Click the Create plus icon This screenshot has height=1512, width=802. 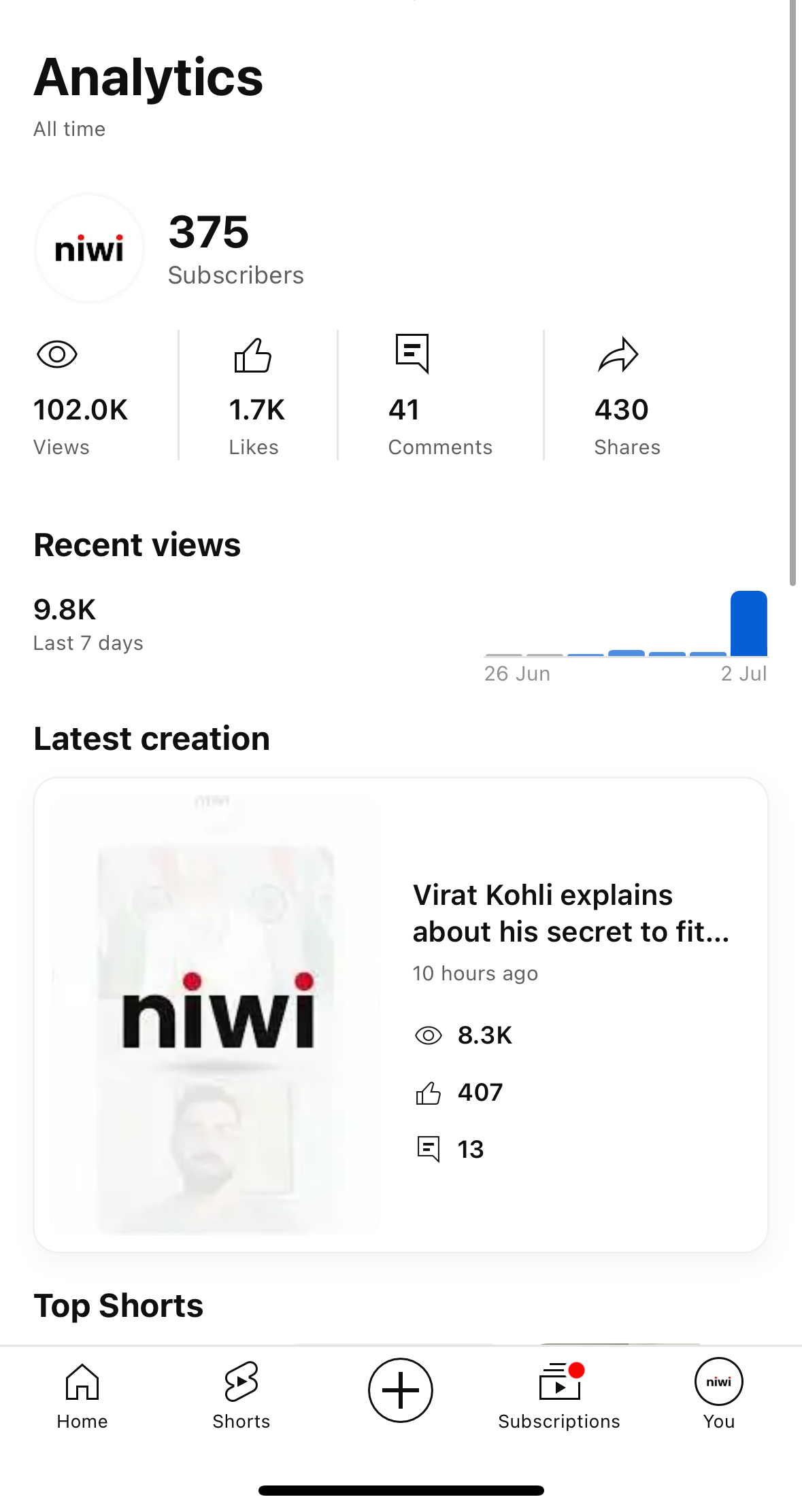(x=400, y=1390)
